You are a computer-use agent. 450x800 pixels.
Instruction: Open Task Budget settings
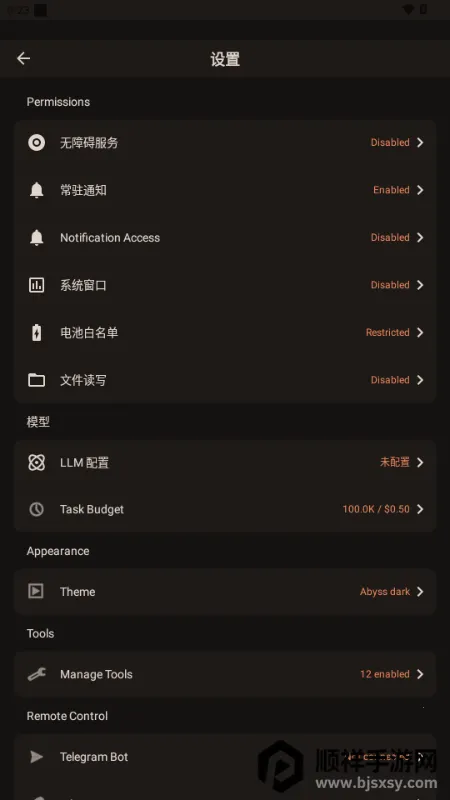coord(225,509)
